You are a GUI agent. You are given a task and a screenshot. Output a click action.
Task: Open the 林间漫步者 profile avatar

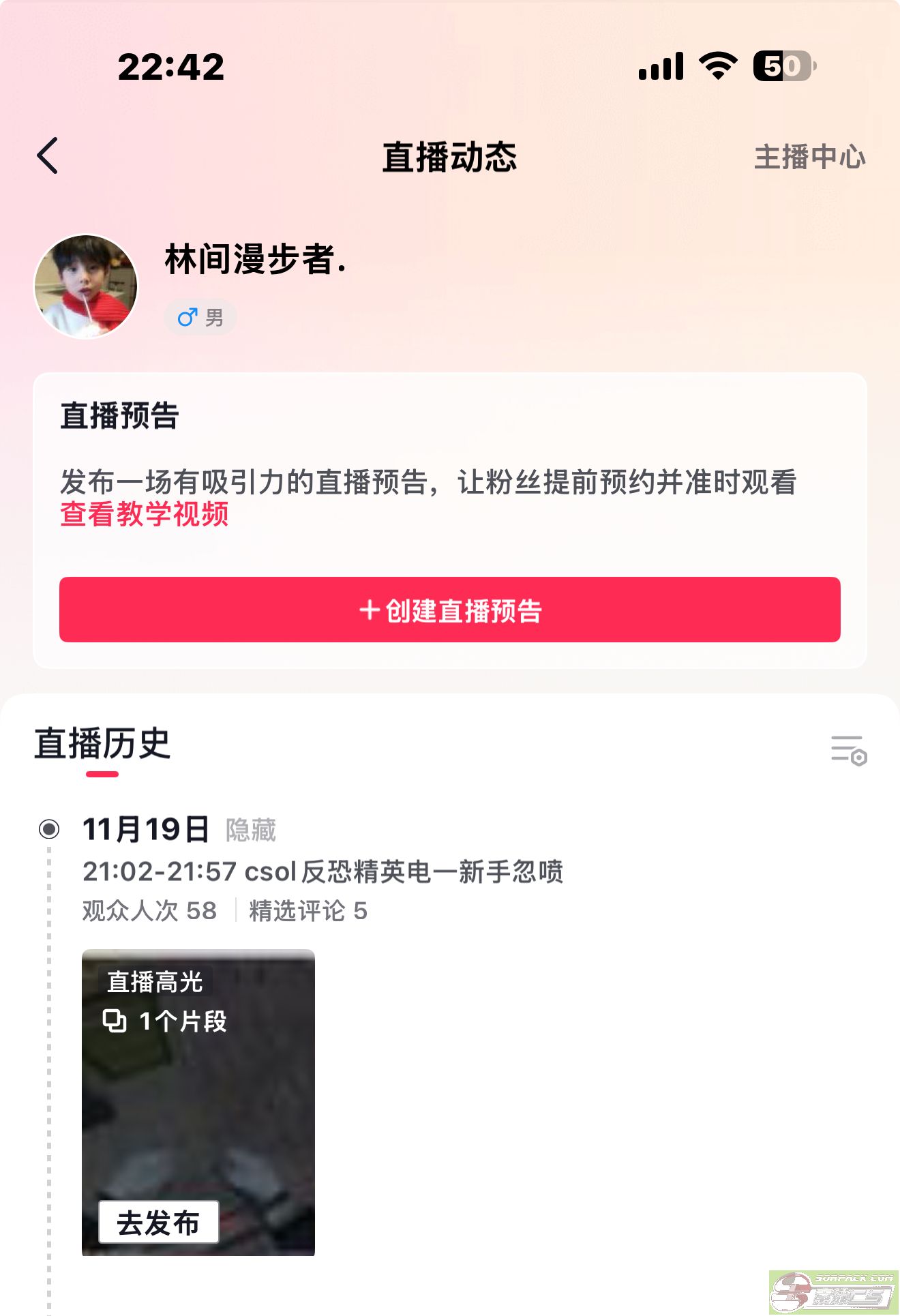(86, 286)
